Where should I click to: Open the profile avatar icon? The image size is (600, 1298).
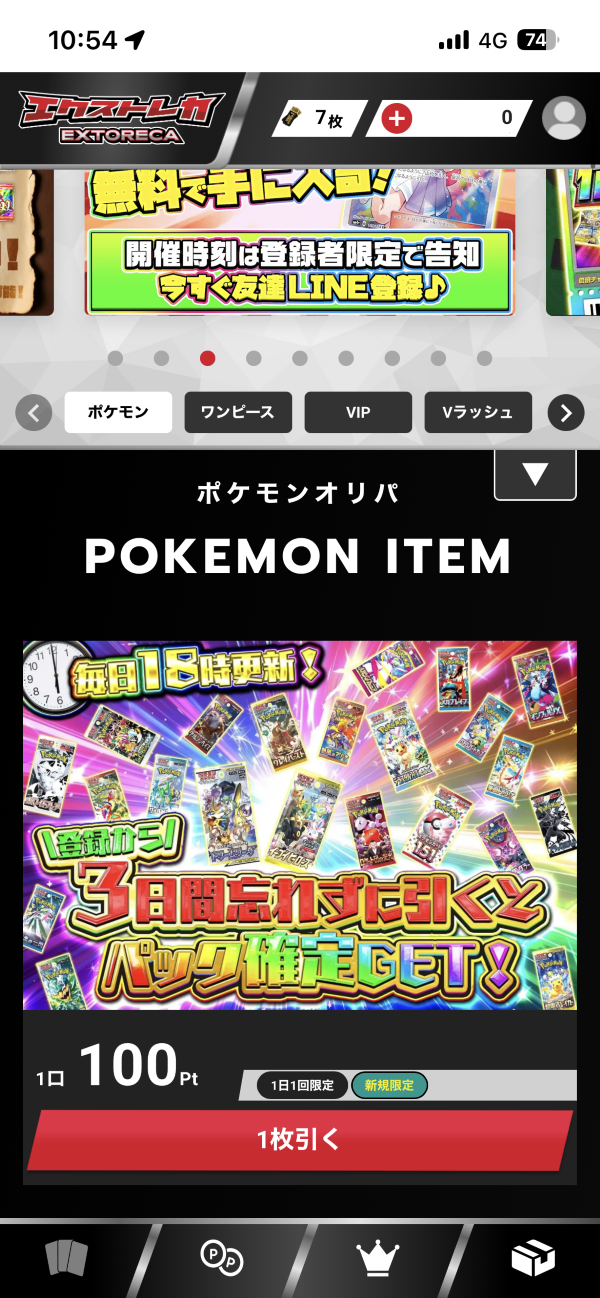(563, 118)
